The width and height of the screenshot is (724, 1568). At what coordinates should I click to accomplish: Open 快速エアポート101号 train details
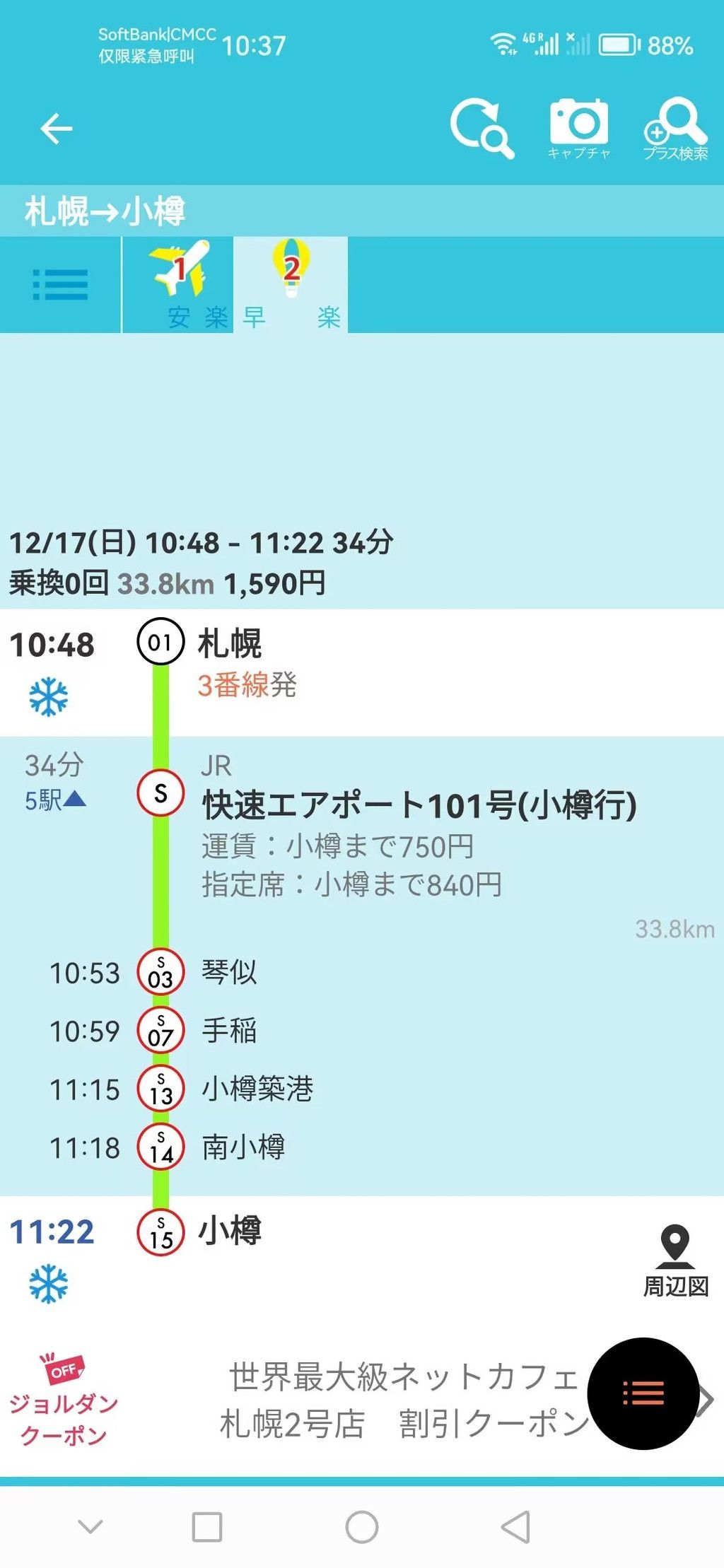tap(419, 805)
